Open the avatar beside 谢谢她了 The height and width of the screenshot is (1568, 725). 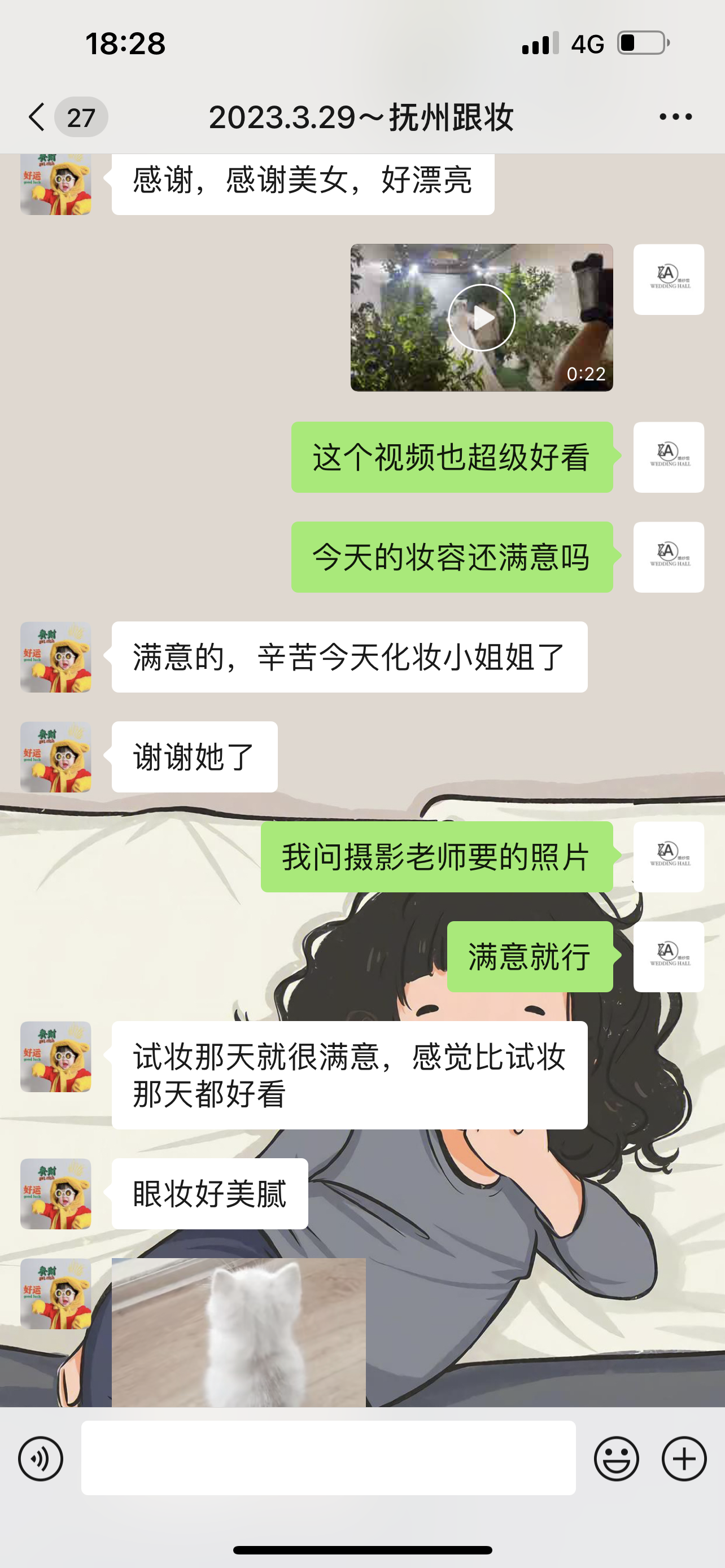point(56,757)
